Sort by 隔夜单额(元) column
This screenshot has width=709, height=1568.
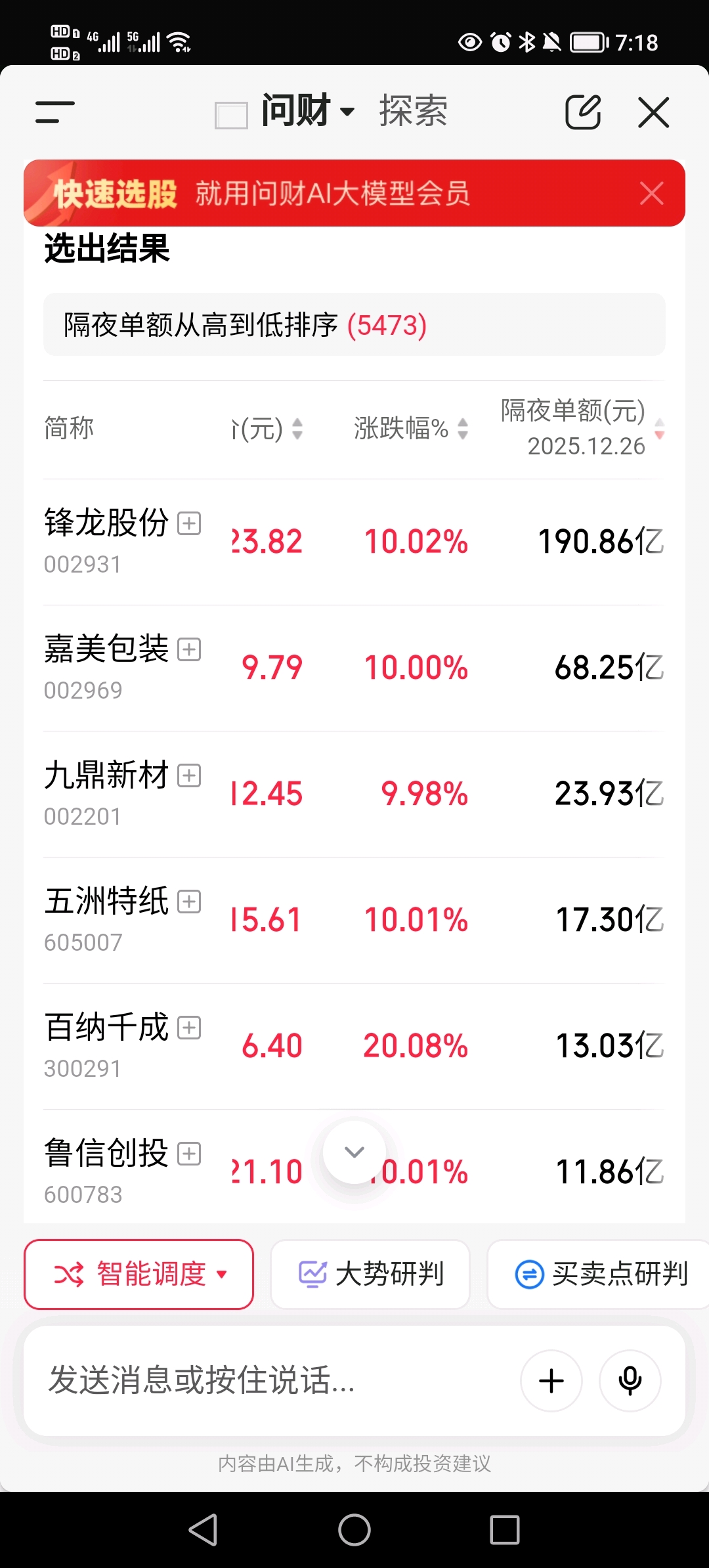click(x=583, y=427)
